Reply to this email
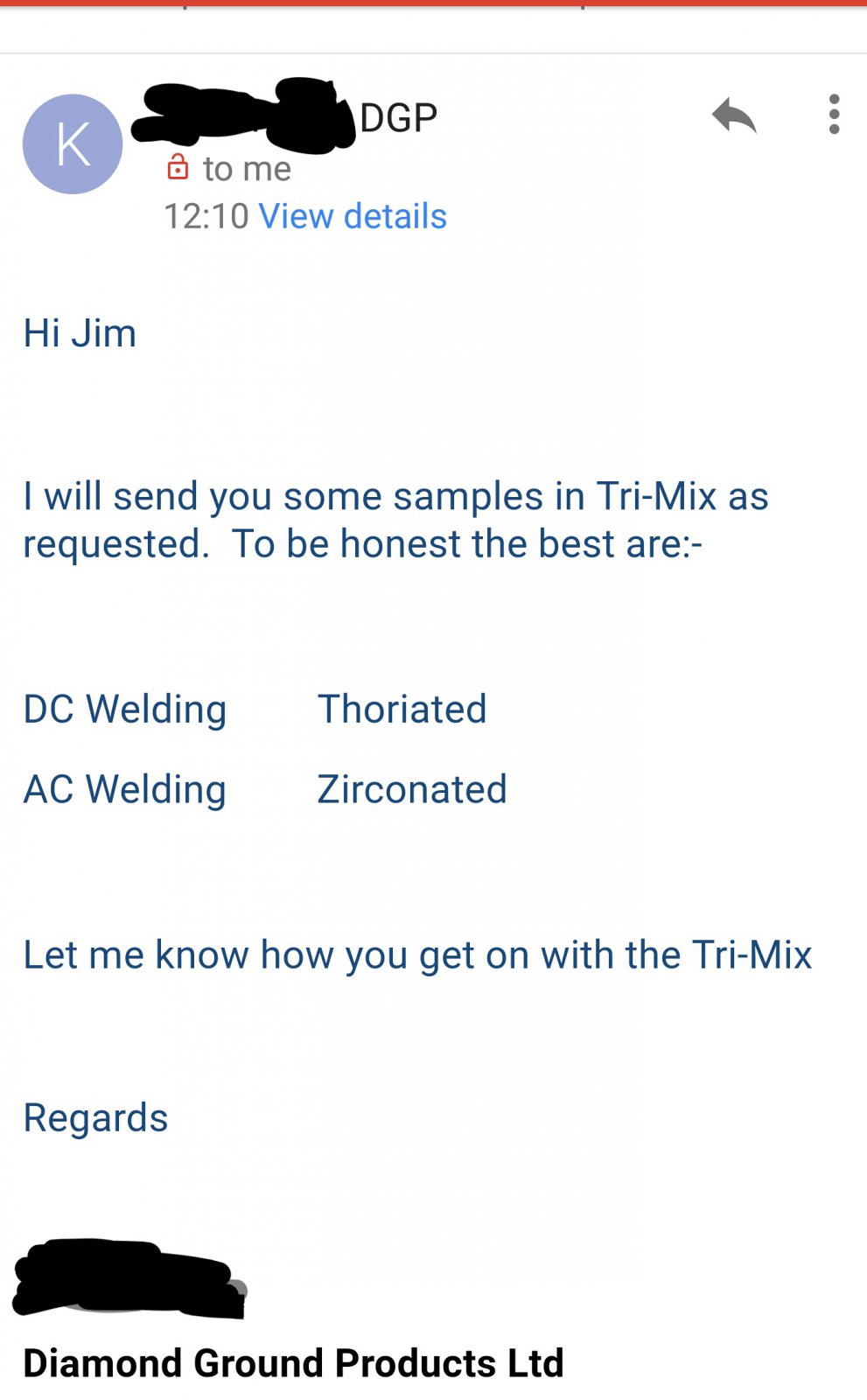This screenshot has height=1400, width=867. click(733, 115)
